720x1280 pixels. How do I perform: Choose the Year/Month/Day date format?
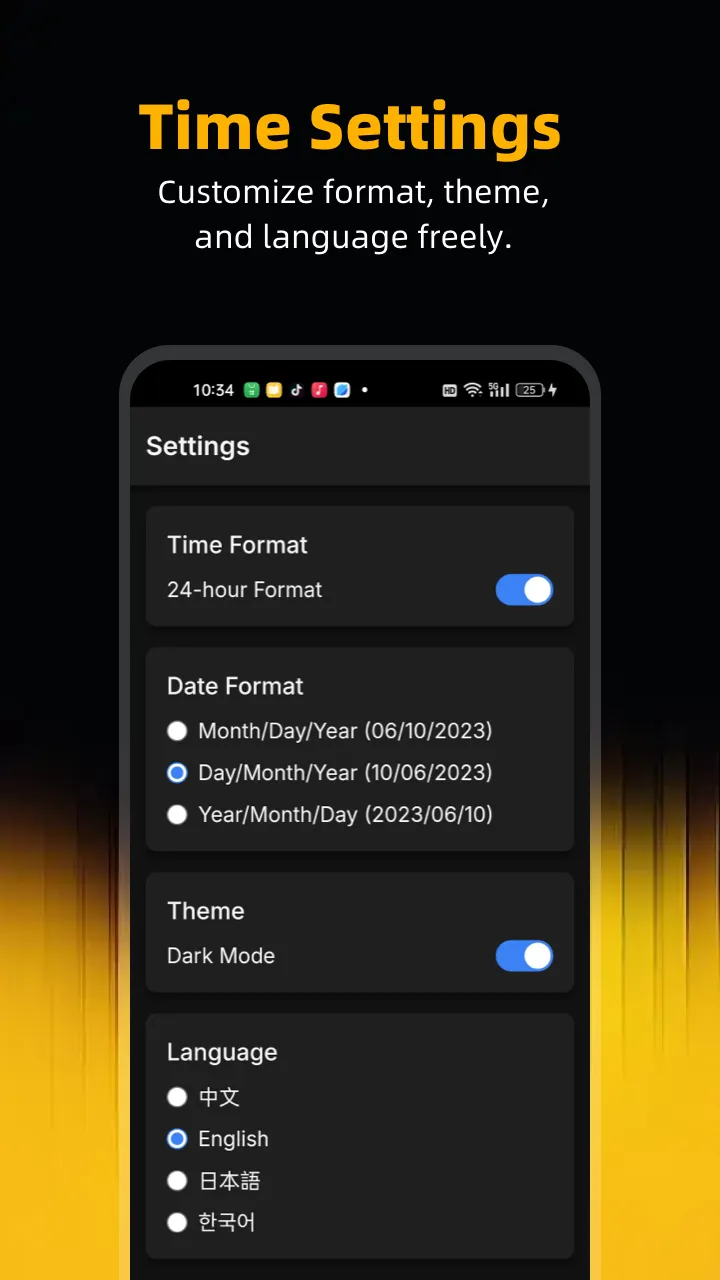click(177, 815)
